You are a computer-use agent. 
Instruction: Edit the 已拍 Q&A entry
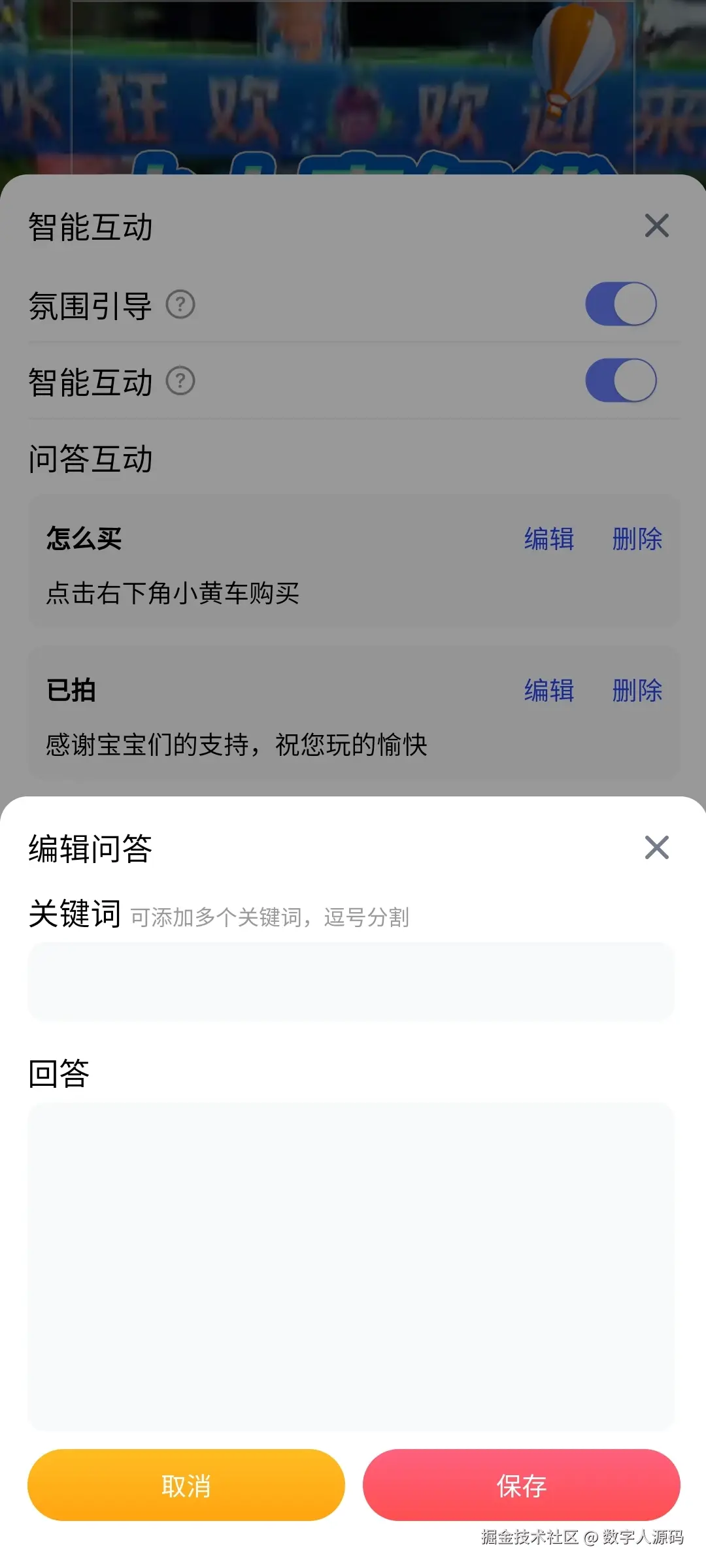click(x=549, y=691)
